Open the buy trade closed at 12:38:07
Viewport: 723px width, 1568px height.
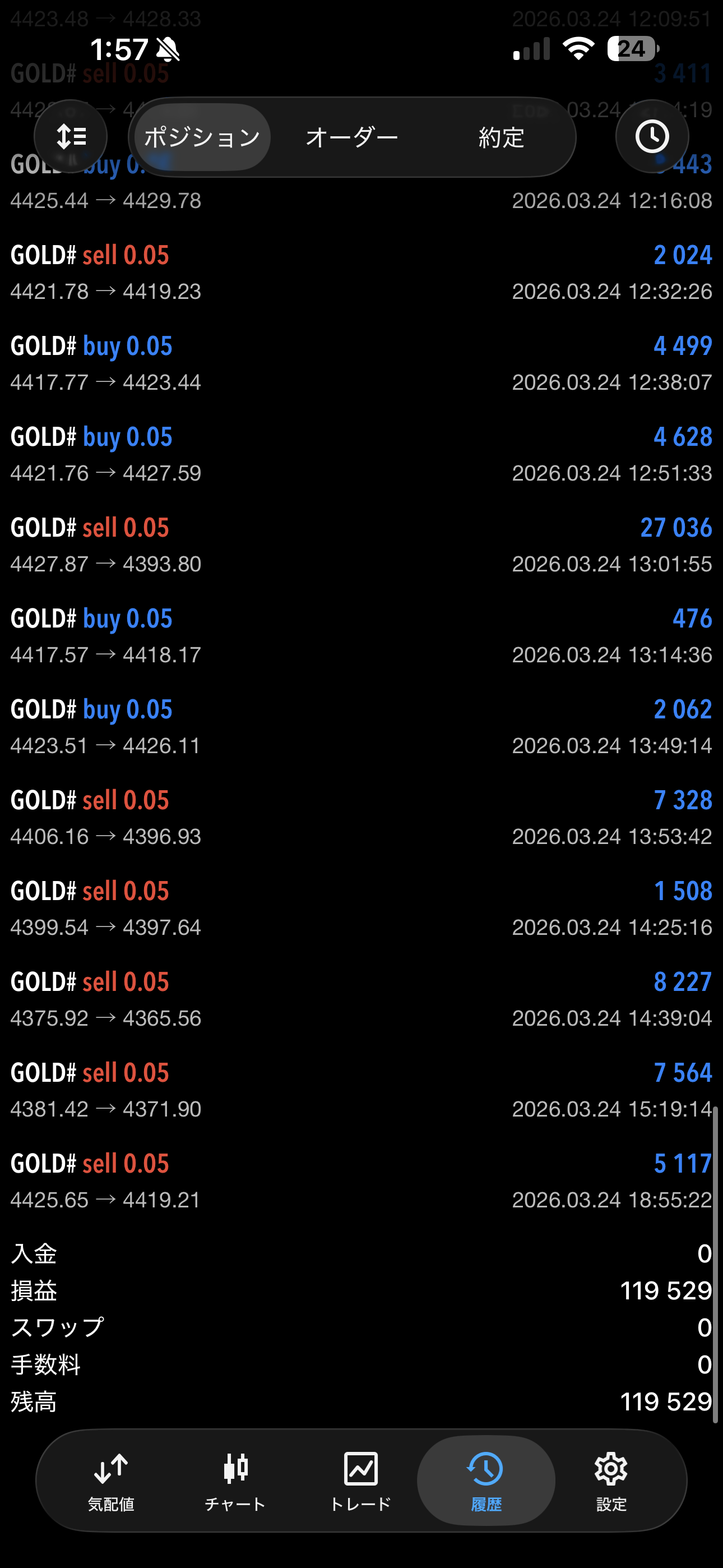click(361, 363)
